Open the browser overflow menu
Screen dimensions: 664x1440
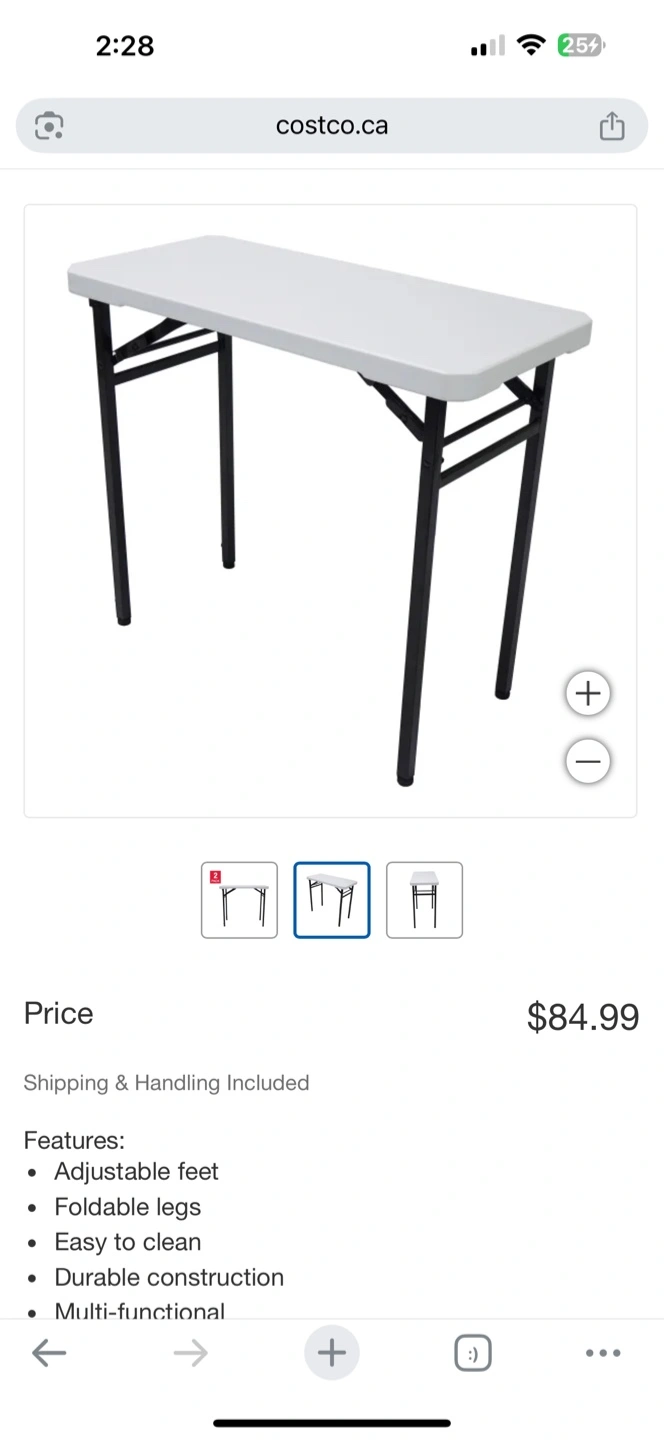[603, 1353]
